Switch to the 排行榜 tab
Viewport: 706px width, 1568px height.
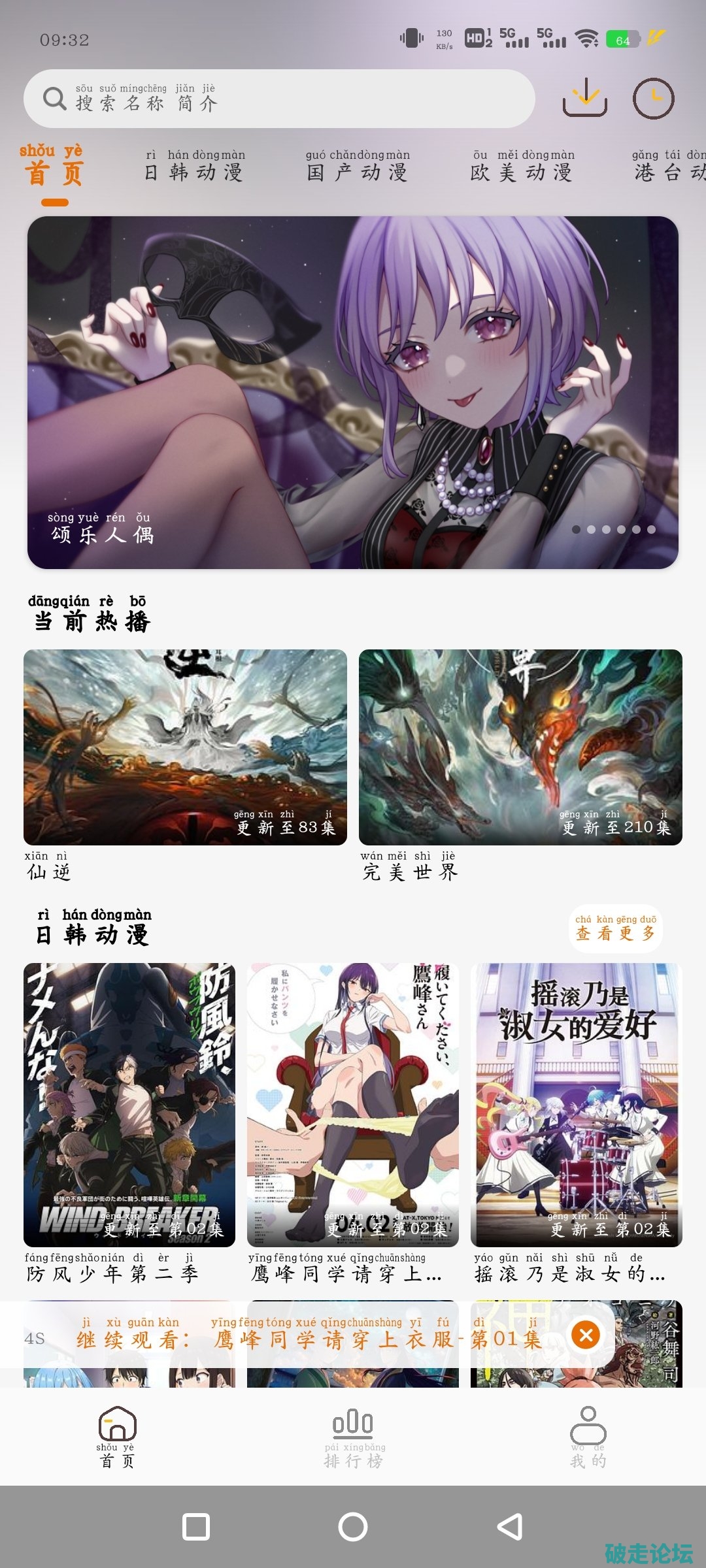[353, 1436]
